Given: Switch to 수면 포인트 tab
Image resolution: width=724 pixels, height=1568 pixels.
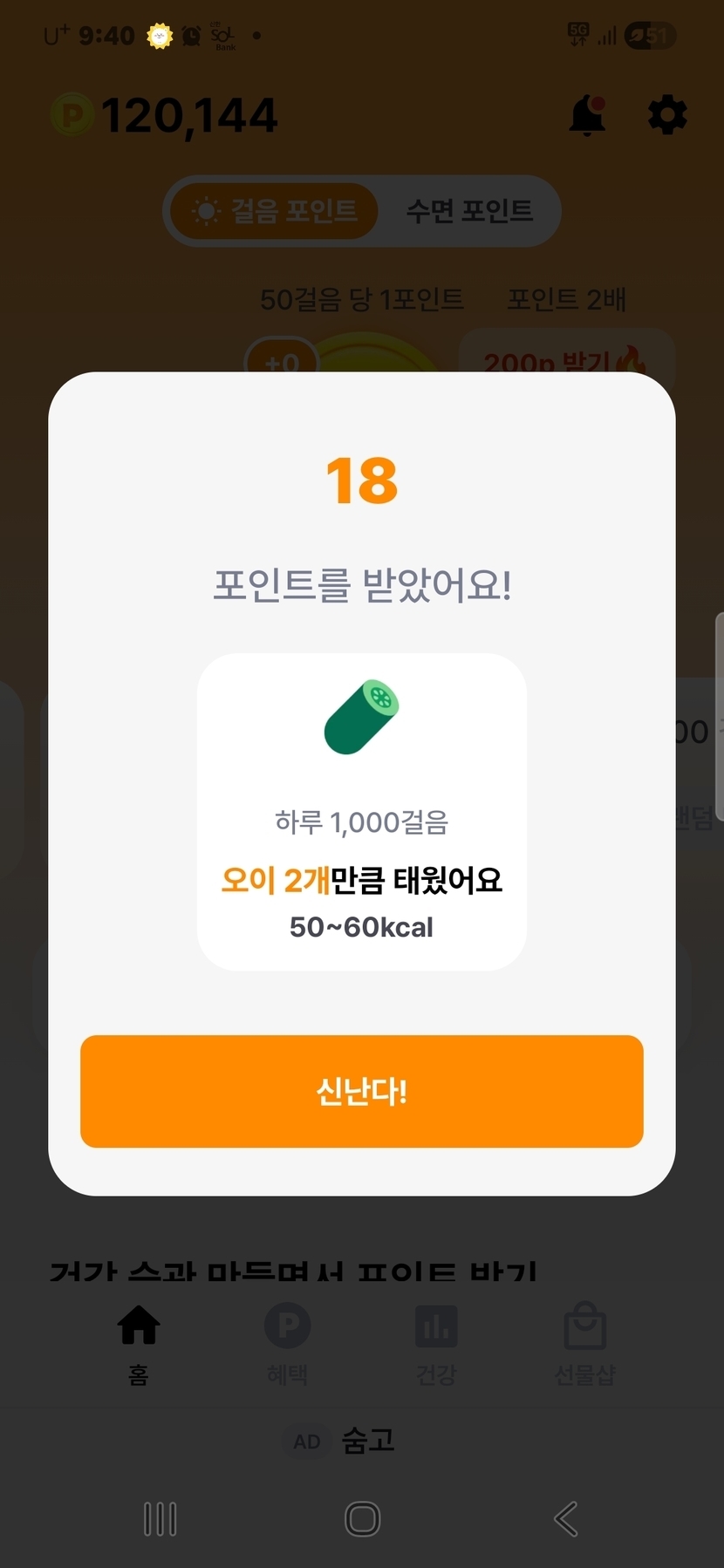Looking at the screenshot, I should pos(469,211).
